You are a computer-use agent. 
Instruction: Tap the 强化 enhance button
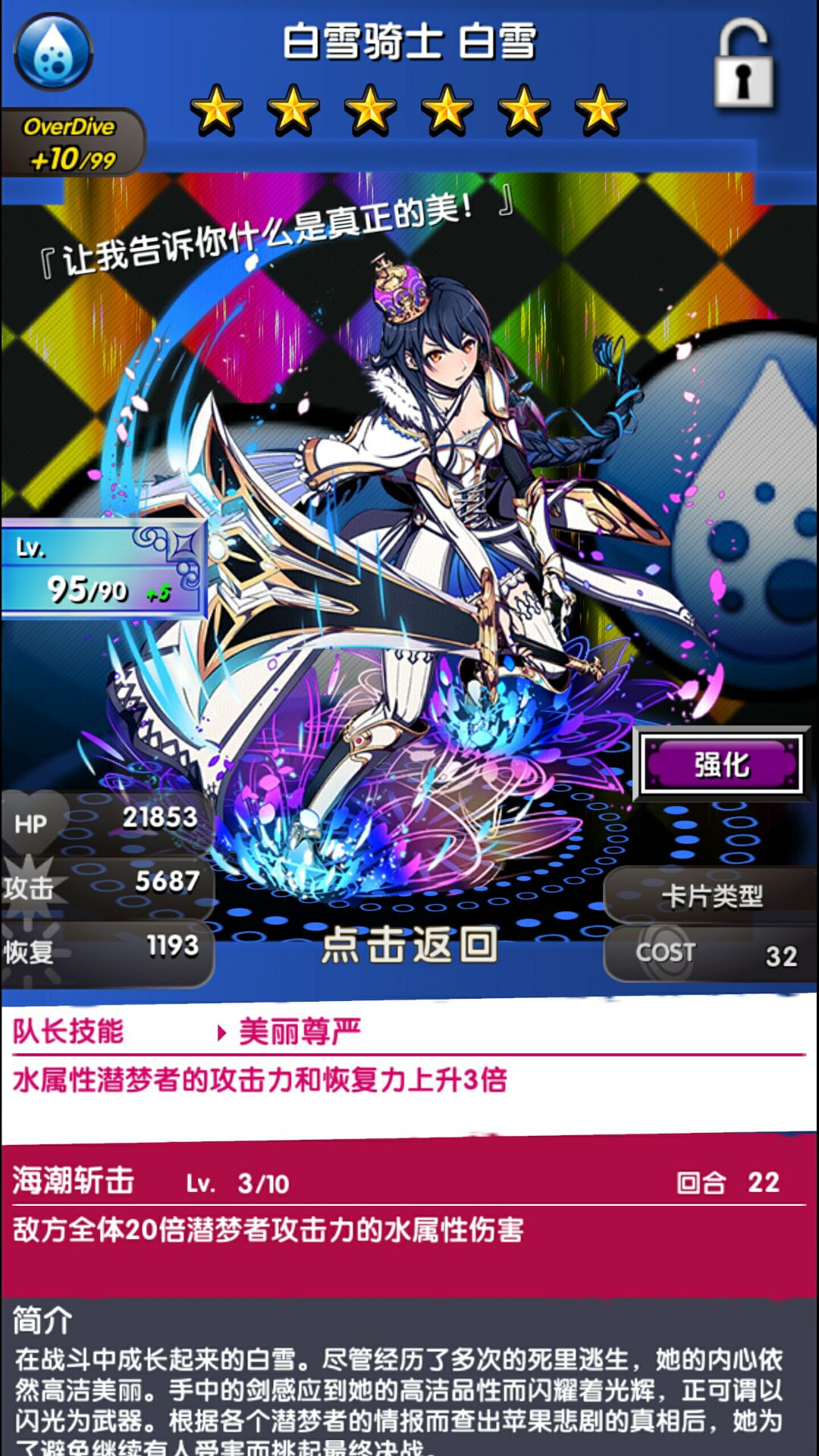point(721,764)
